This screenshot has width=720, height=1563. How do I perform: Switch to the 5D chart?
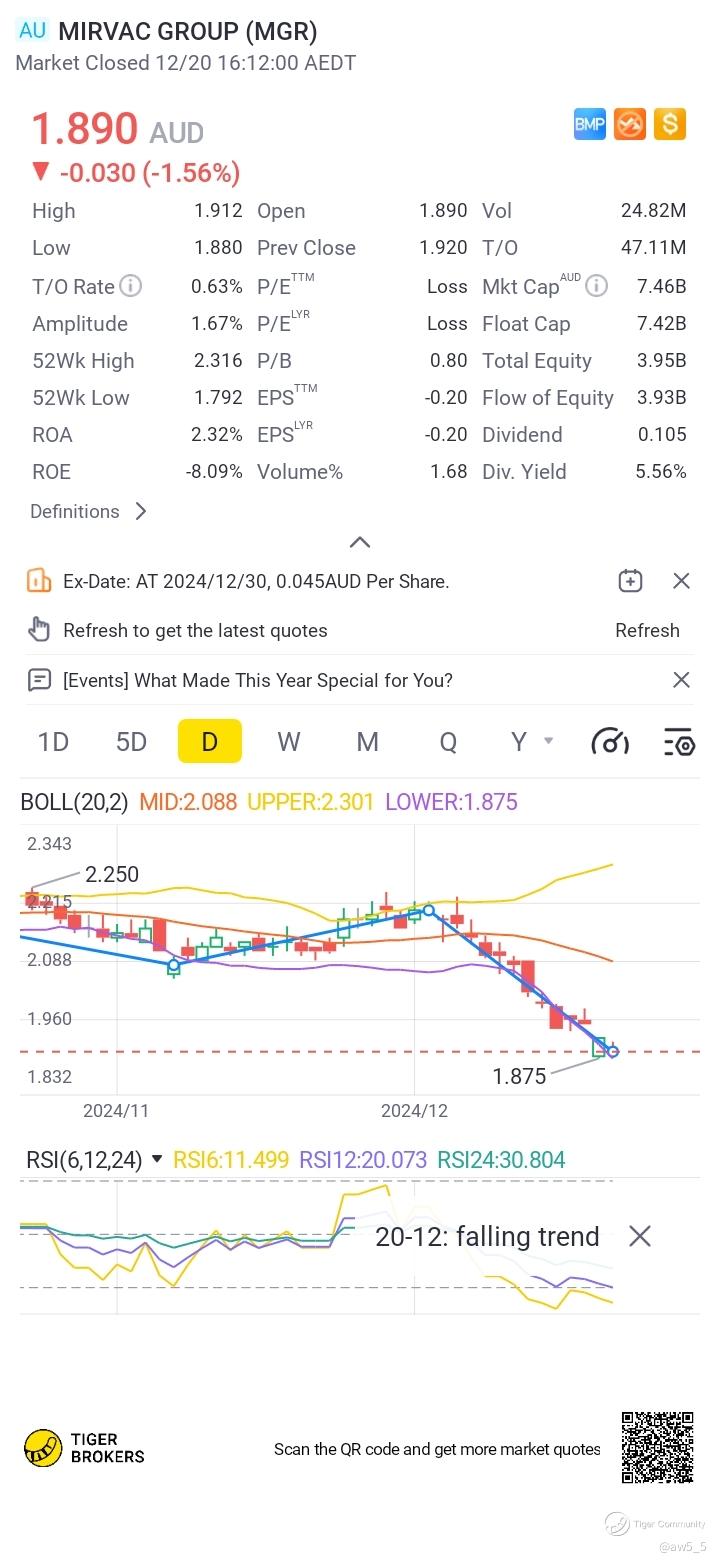click(131, 741)
